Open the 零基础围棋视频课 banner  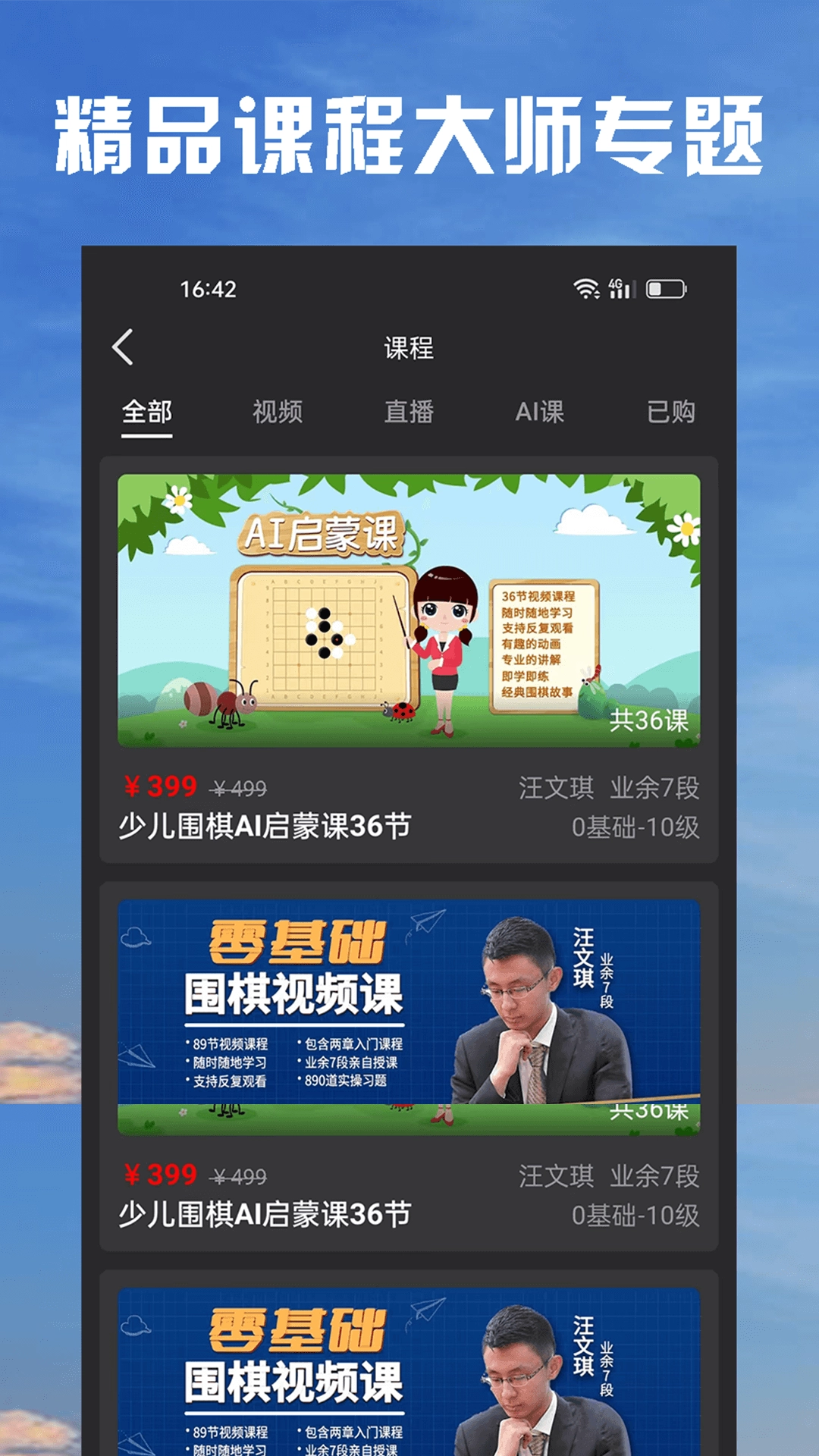409,1009
